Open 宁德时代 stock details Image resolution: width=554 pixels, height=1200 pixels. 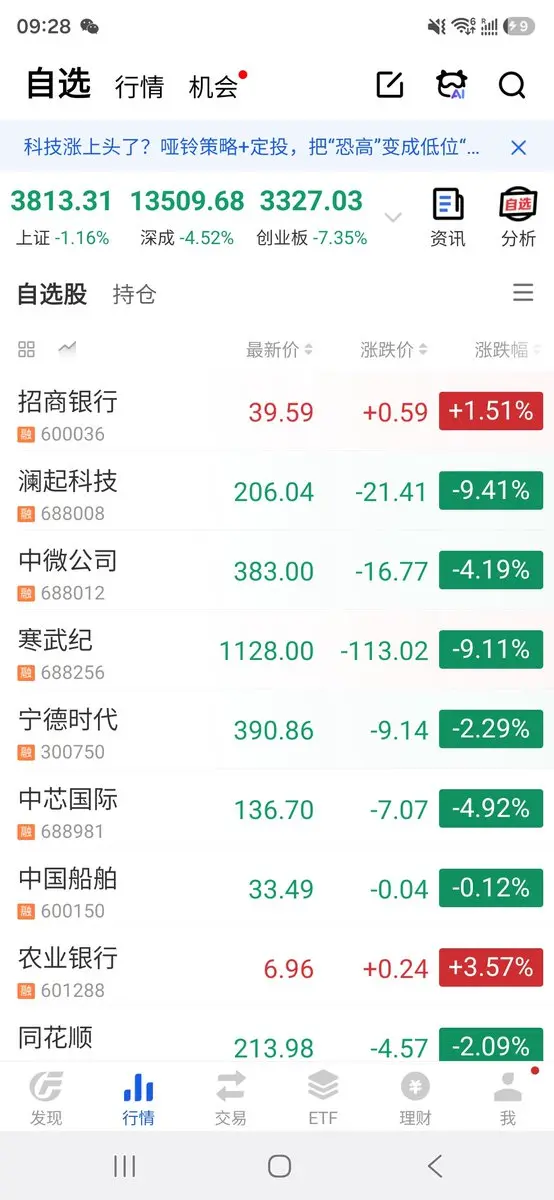tap(277, 730)
